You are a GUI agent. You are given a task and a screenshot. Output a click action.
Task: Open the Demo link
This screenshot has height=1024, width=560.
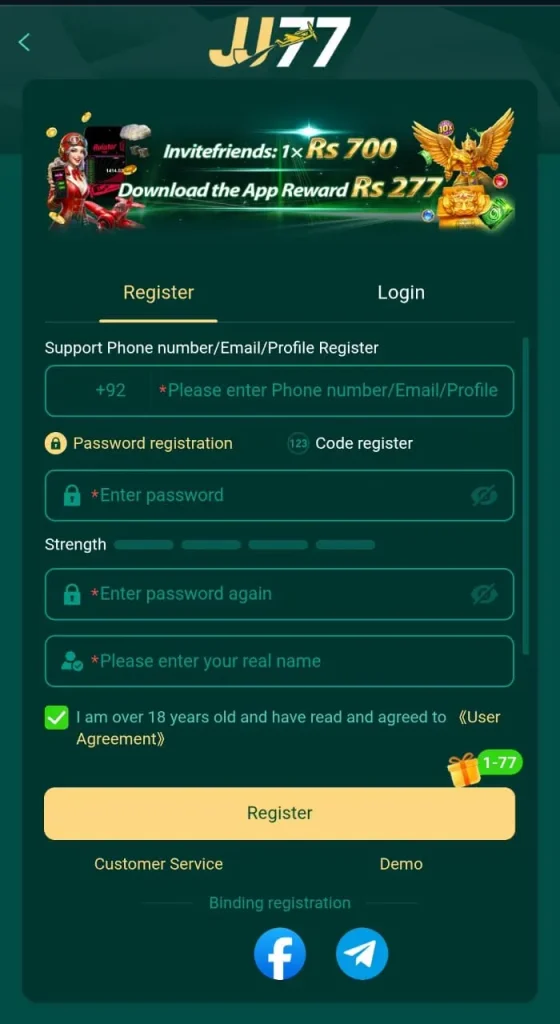tap(401, 864)
